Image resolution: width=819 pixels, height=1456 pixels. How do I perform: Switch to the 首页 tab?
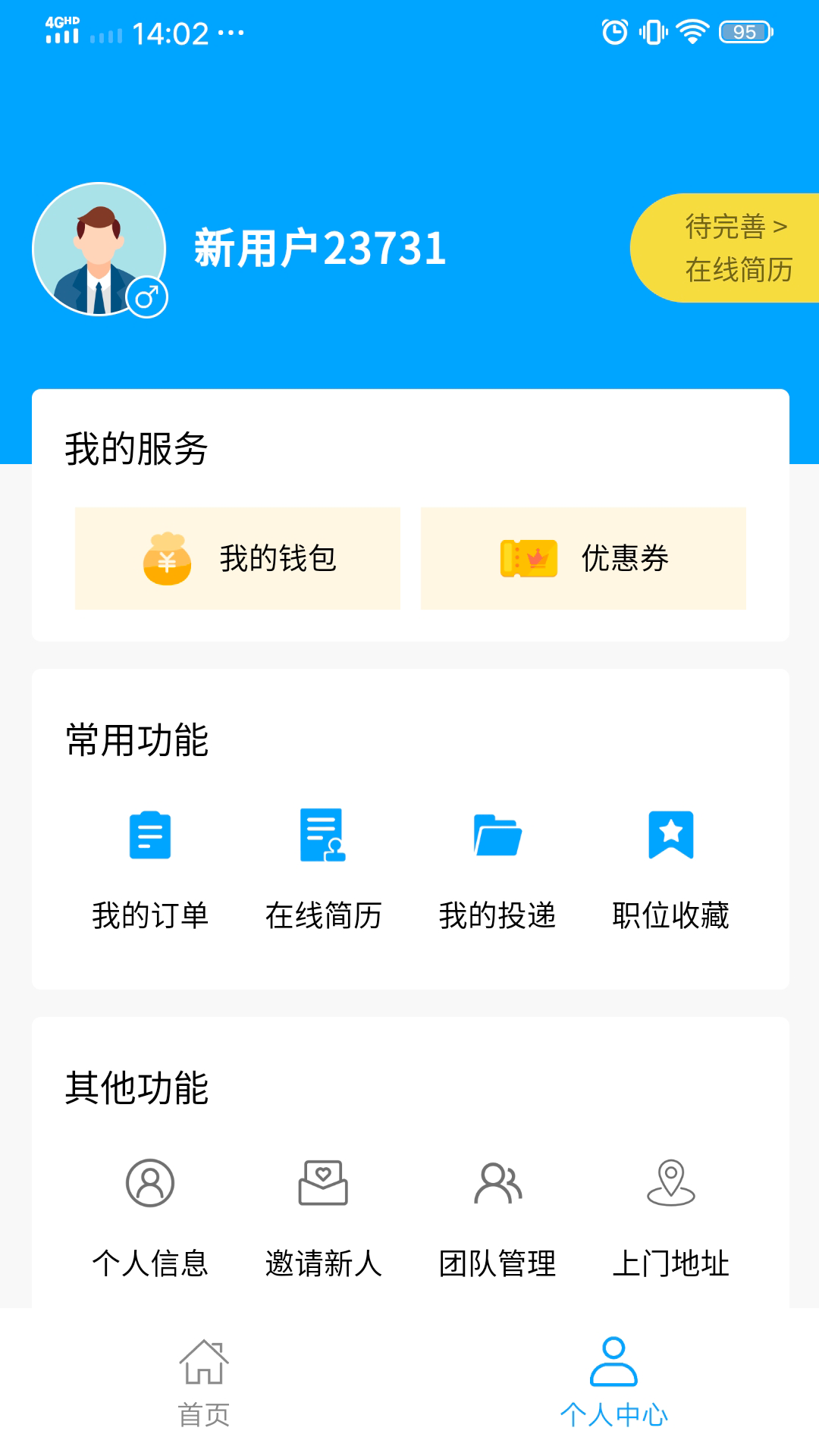204,1382
